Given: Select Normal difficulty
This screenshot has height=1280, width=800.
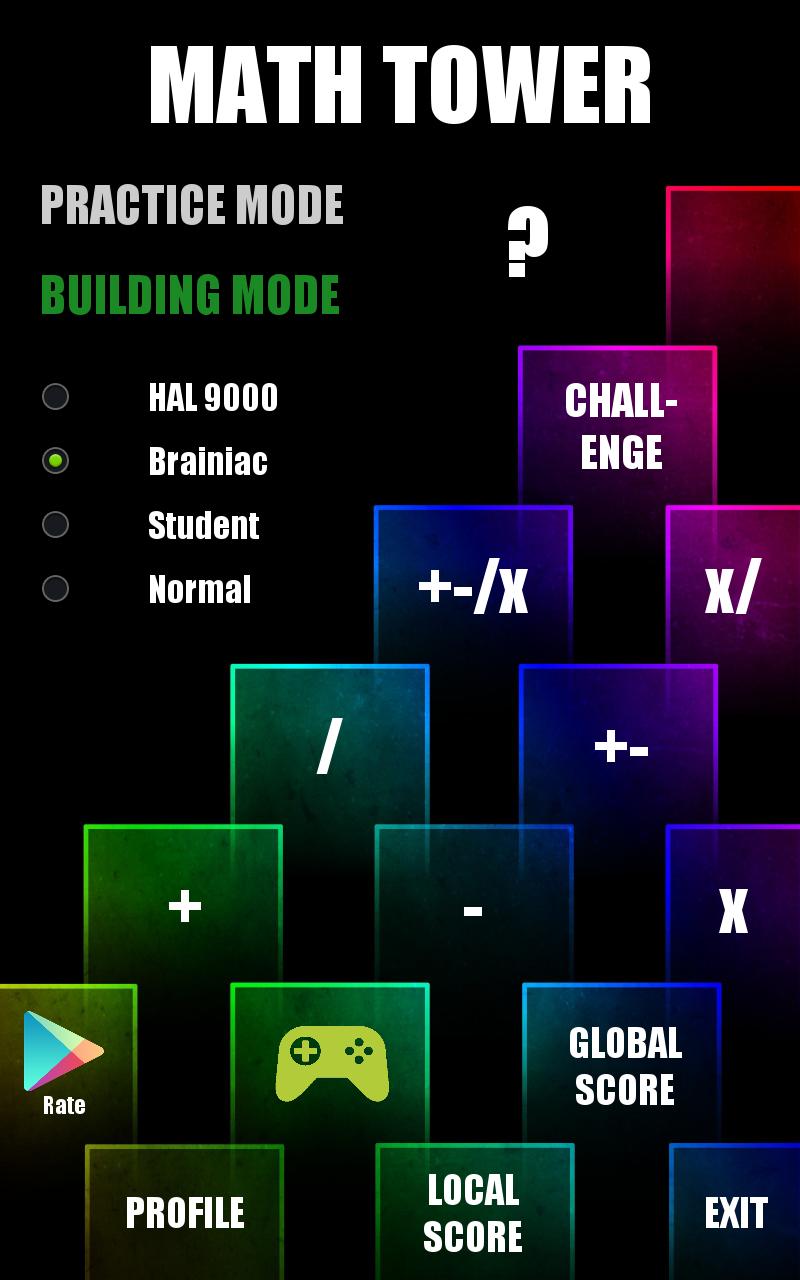Looking at the screenshot, I should coord(56,589).
